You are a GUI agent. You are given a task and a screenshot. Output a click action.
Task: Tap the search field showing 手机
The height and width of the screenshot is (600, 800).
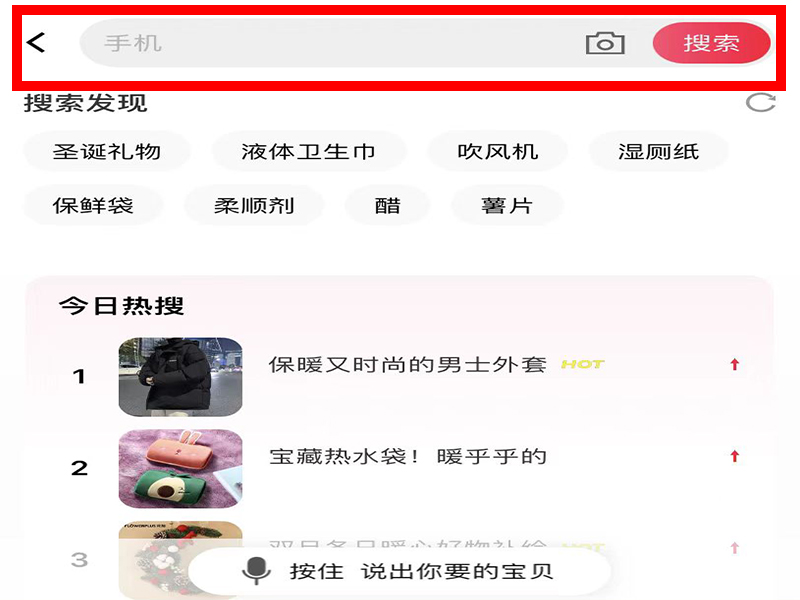pyautogui.click(x=330, y=44)
